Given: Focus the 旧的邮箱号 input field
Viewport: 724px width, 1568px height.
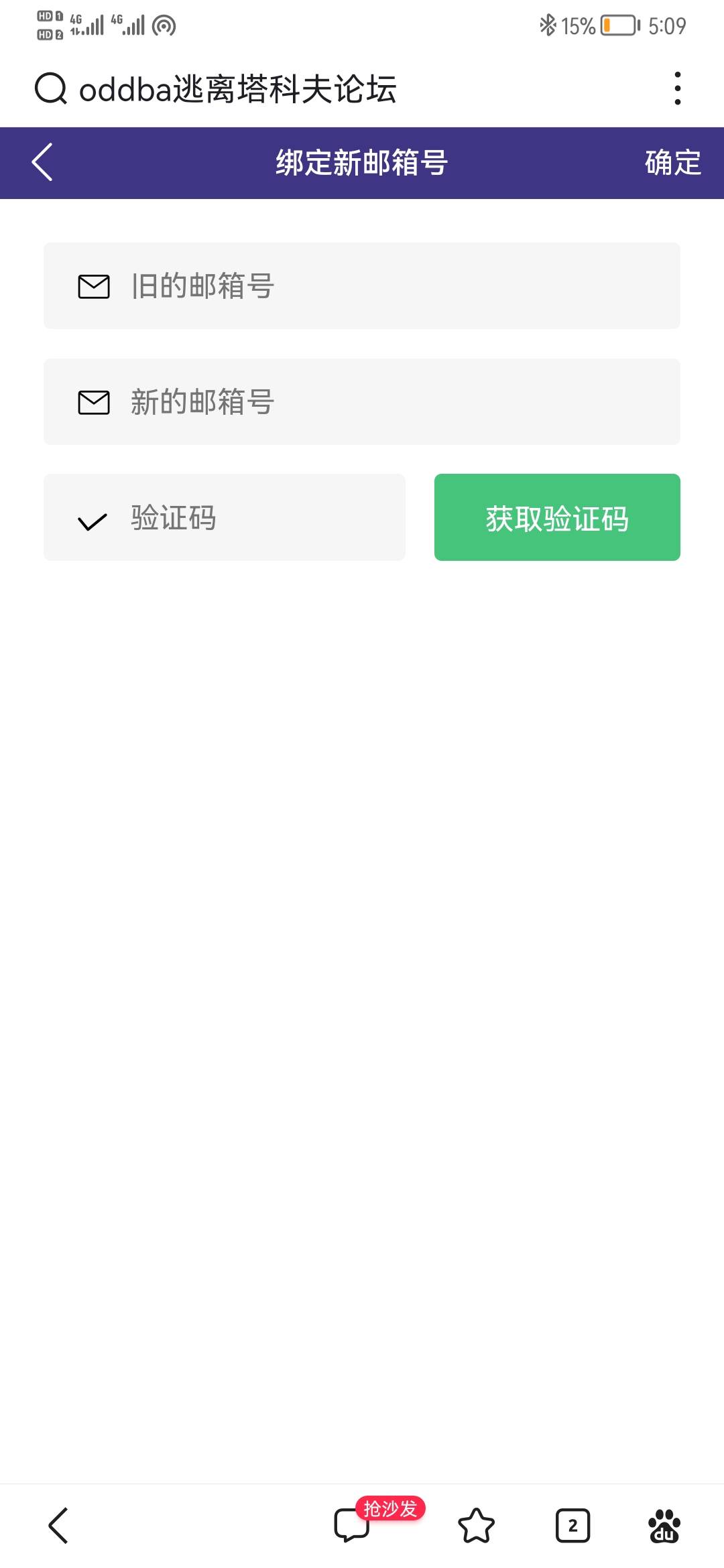Looking at the screenshot, I should tap(362, 286).
